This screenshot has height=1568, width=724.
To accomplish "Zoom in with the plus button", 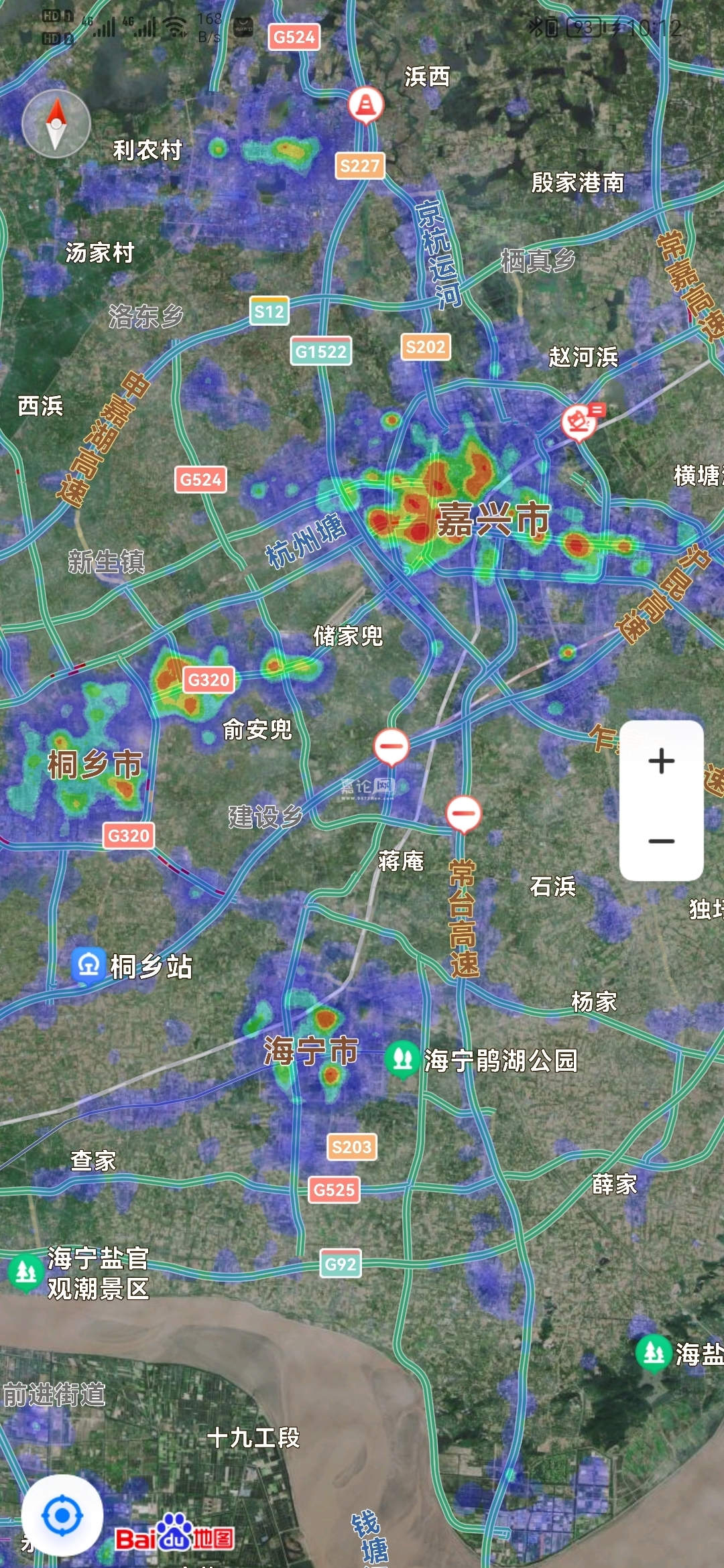I will coord(662,761).
